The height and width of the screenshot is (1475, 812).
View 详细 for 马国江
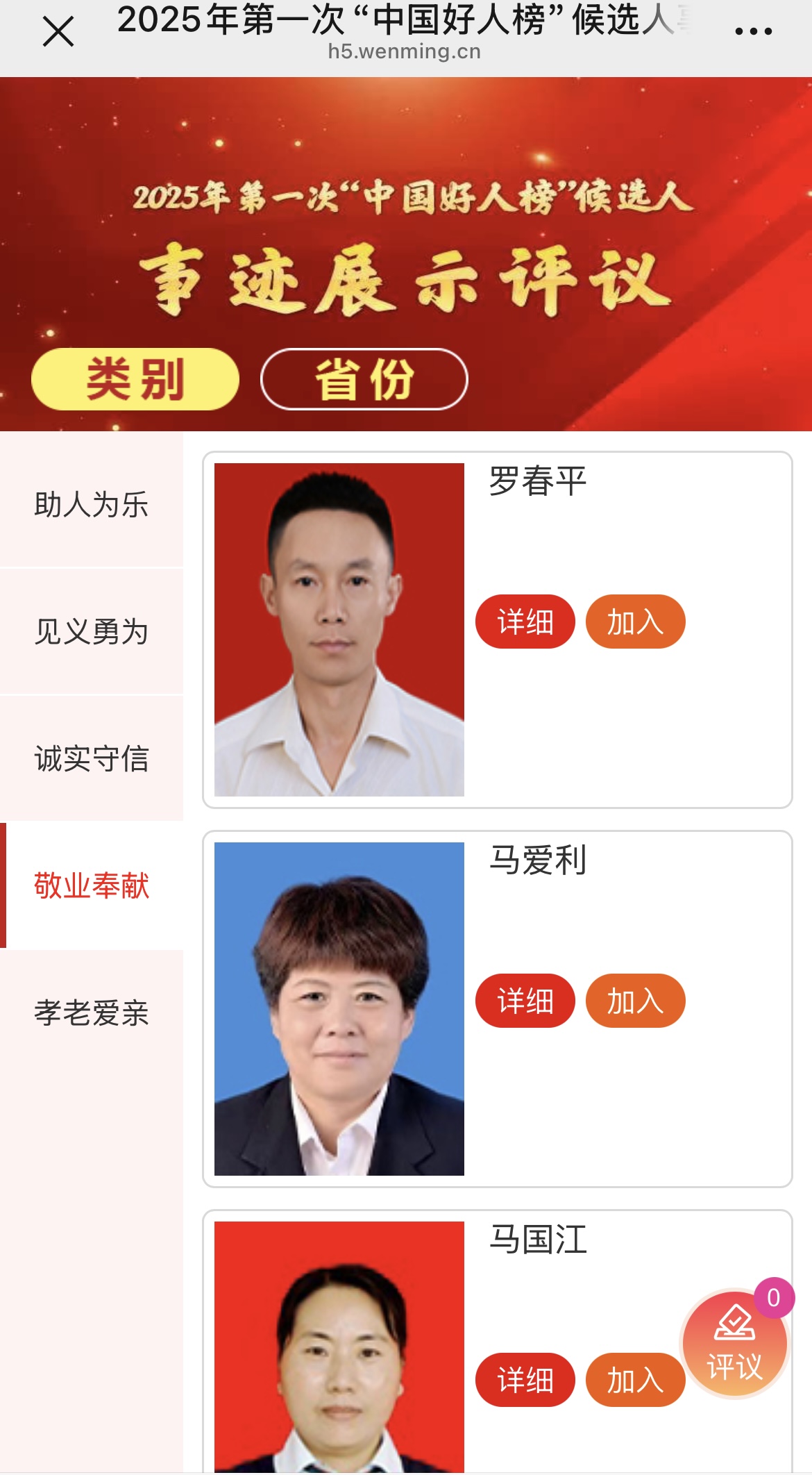[525, 1380]
